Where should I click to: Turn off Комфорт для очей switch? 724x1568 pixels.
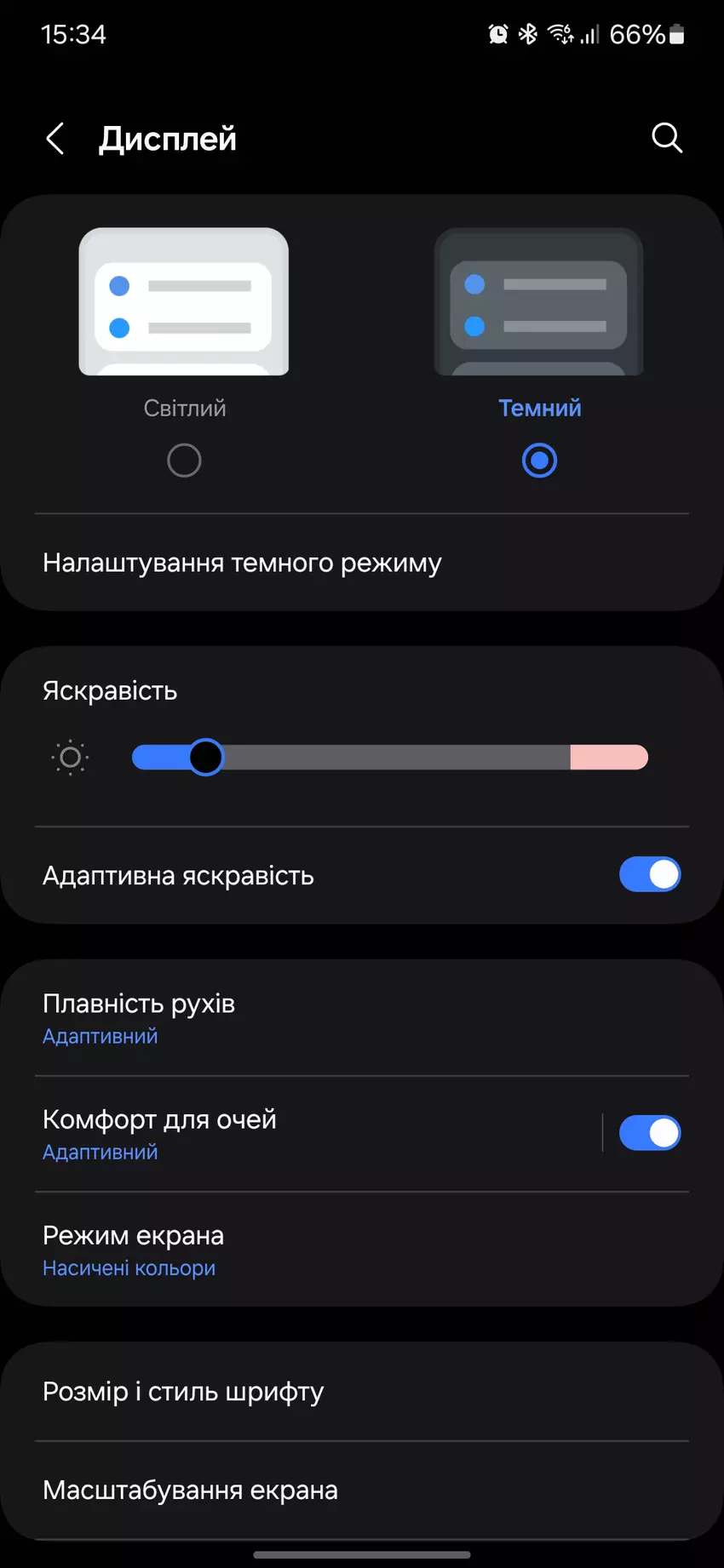[649, 1133]
